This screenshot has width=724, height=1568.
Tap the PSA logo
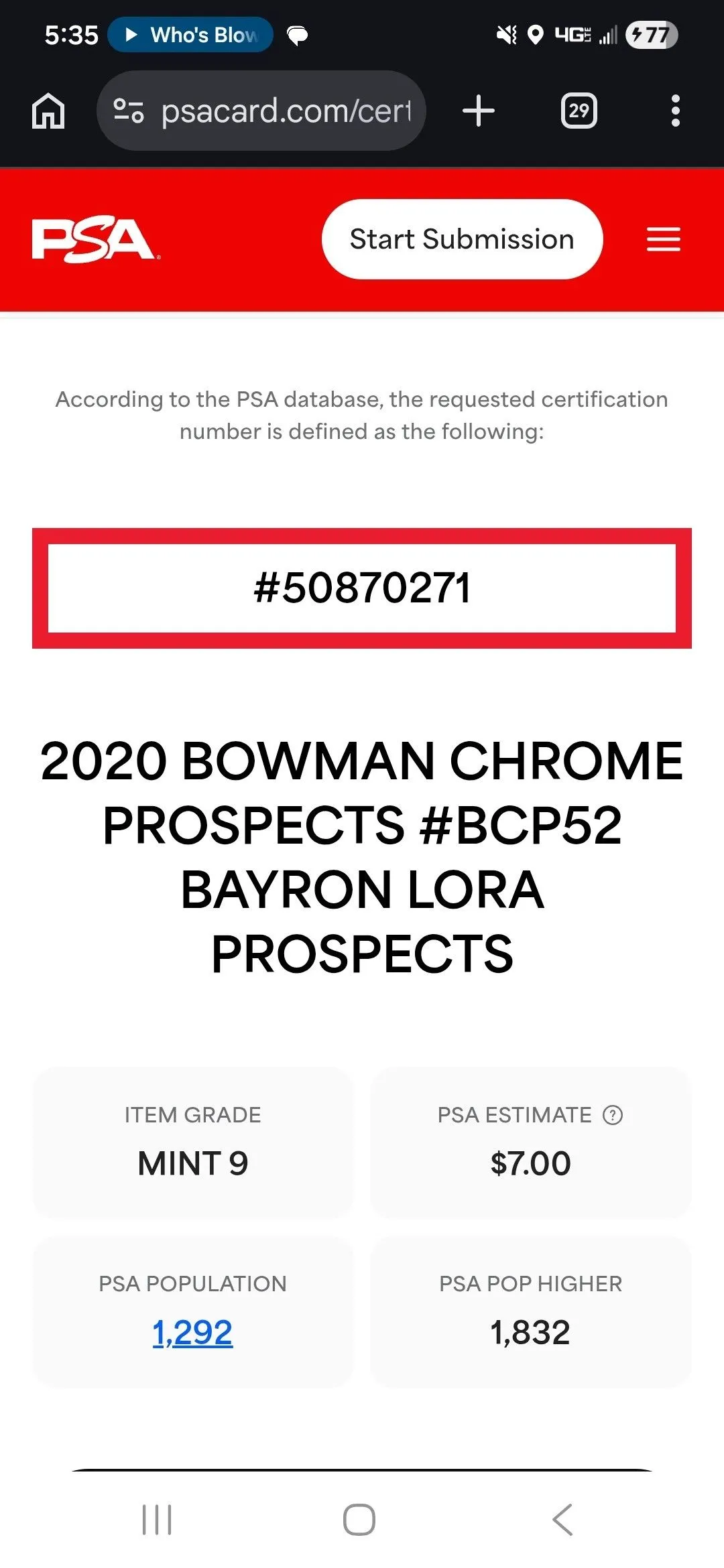(x=96, y=239)
